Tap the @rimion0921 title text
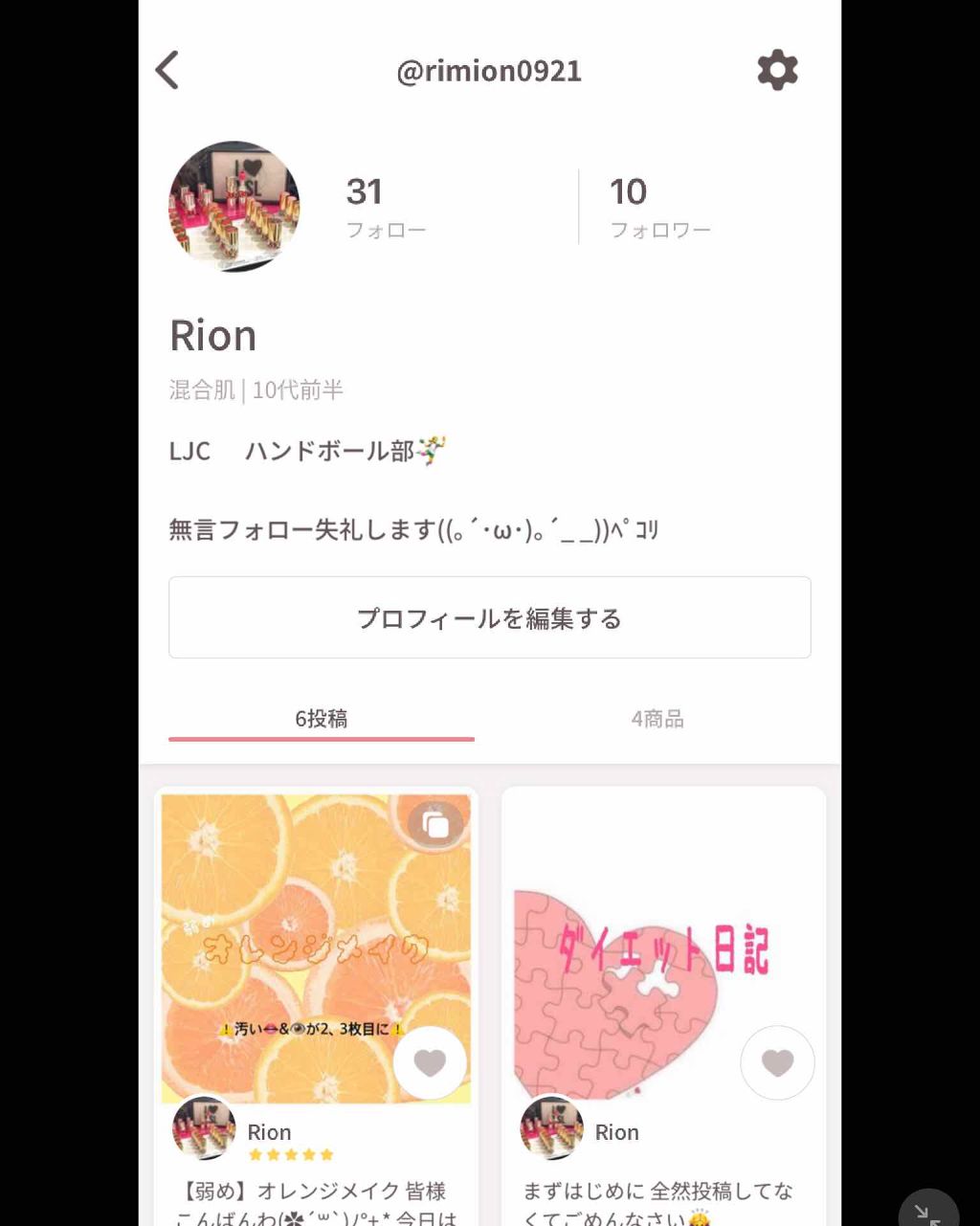Screen dimensions: 980x1226 click(x=490, y=70)
